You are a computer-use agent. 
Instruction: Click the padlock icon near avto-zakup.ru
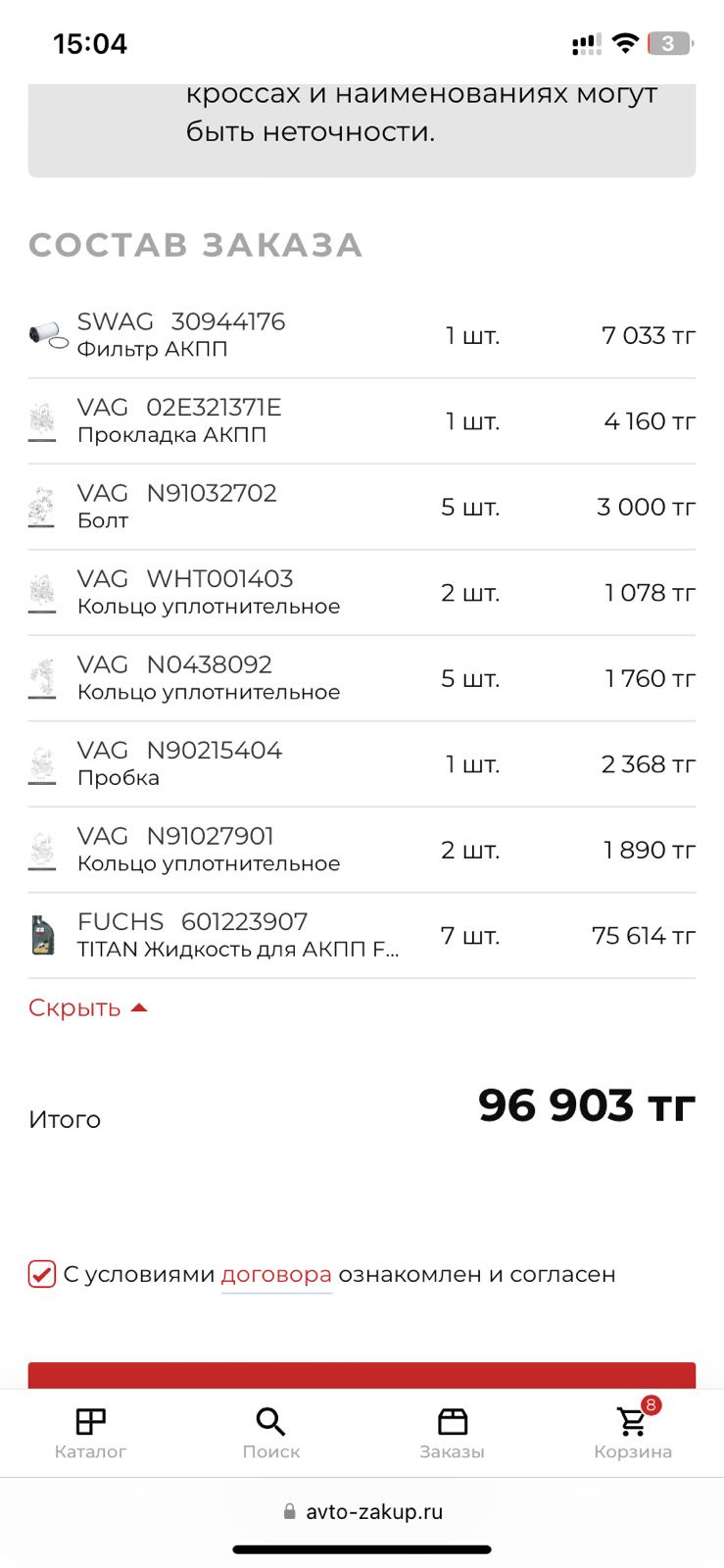(x=289, y=1510)
